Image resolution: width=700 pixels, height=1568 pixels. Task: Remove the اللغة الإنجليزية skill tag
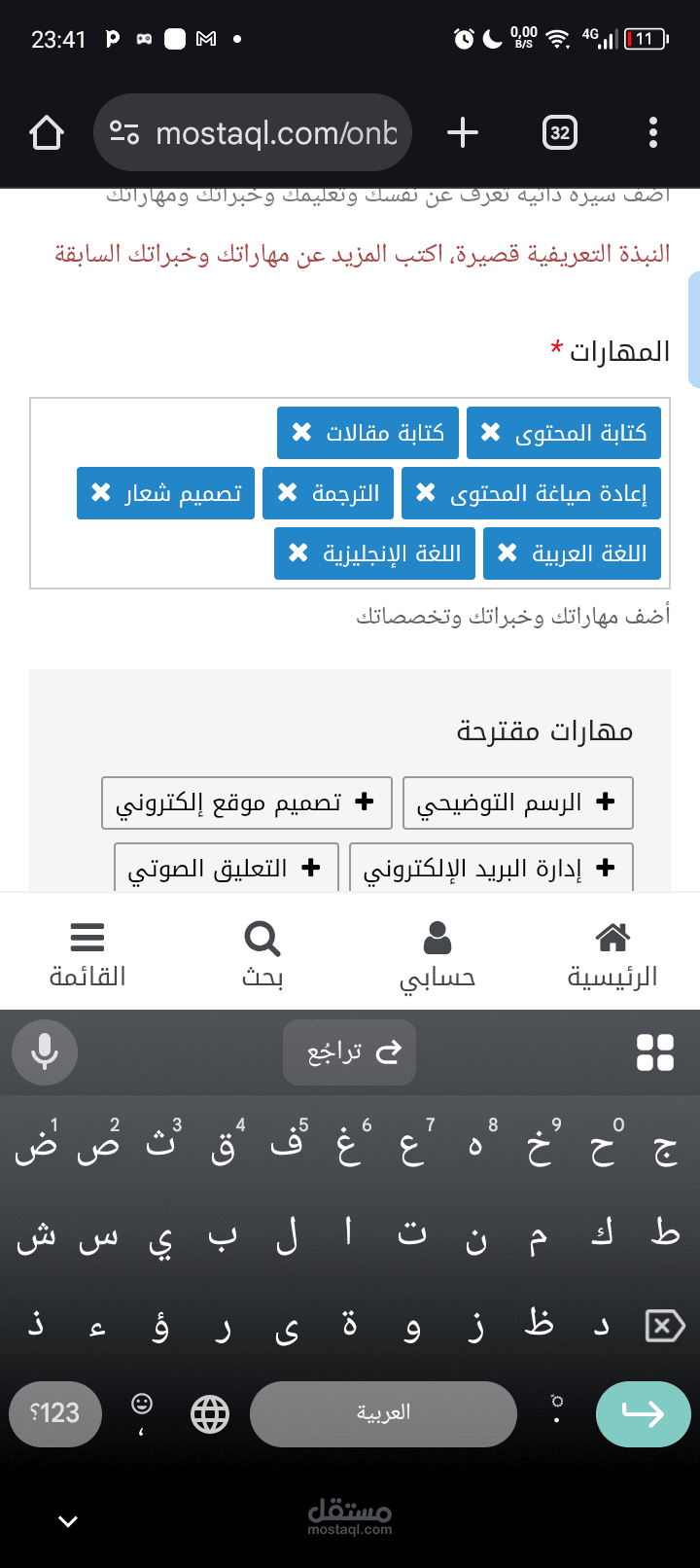(x=298, y=553)
